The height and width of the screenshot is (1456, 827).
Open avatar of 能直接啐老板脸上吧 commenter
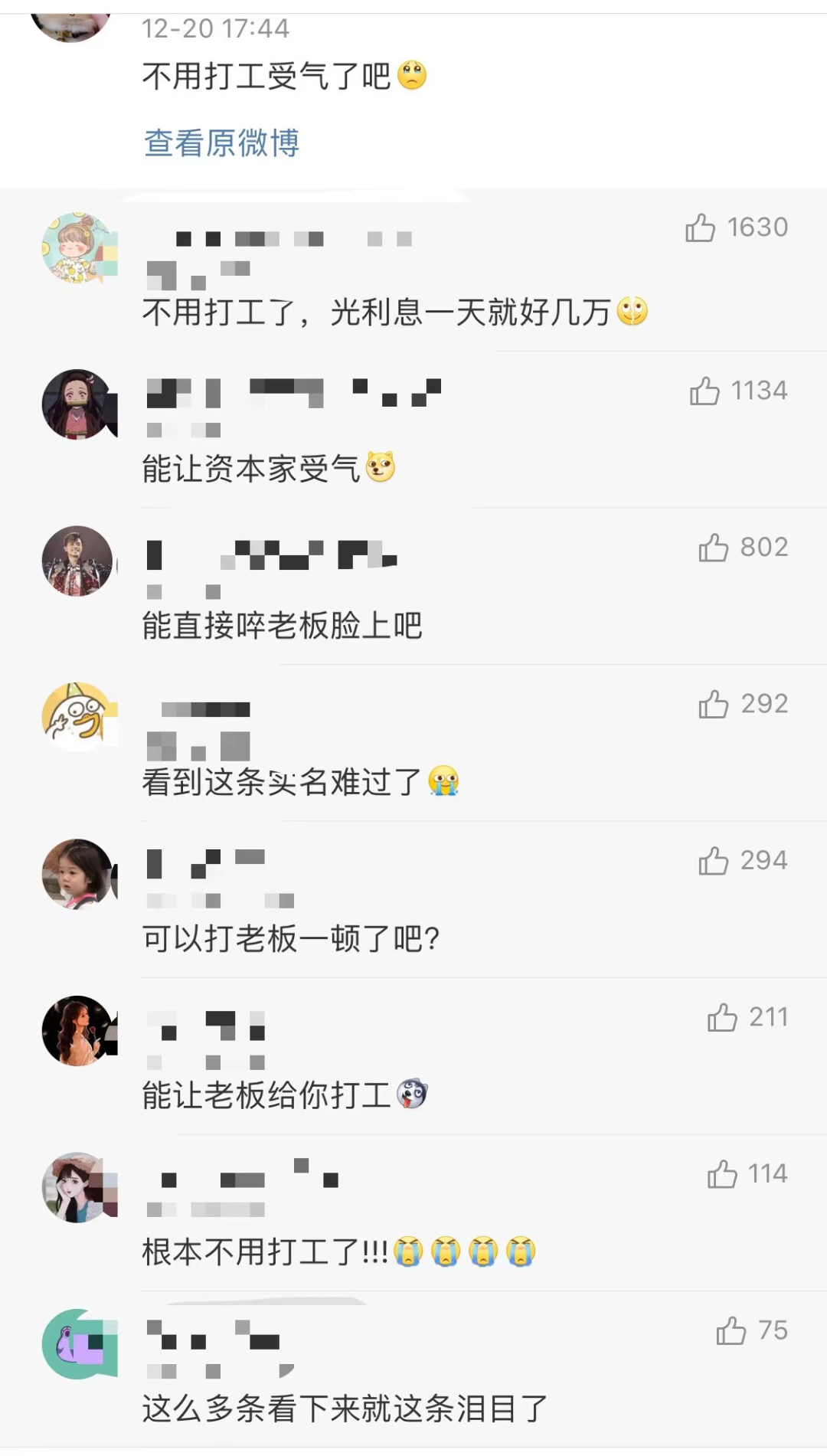click(x=77, y=561)
